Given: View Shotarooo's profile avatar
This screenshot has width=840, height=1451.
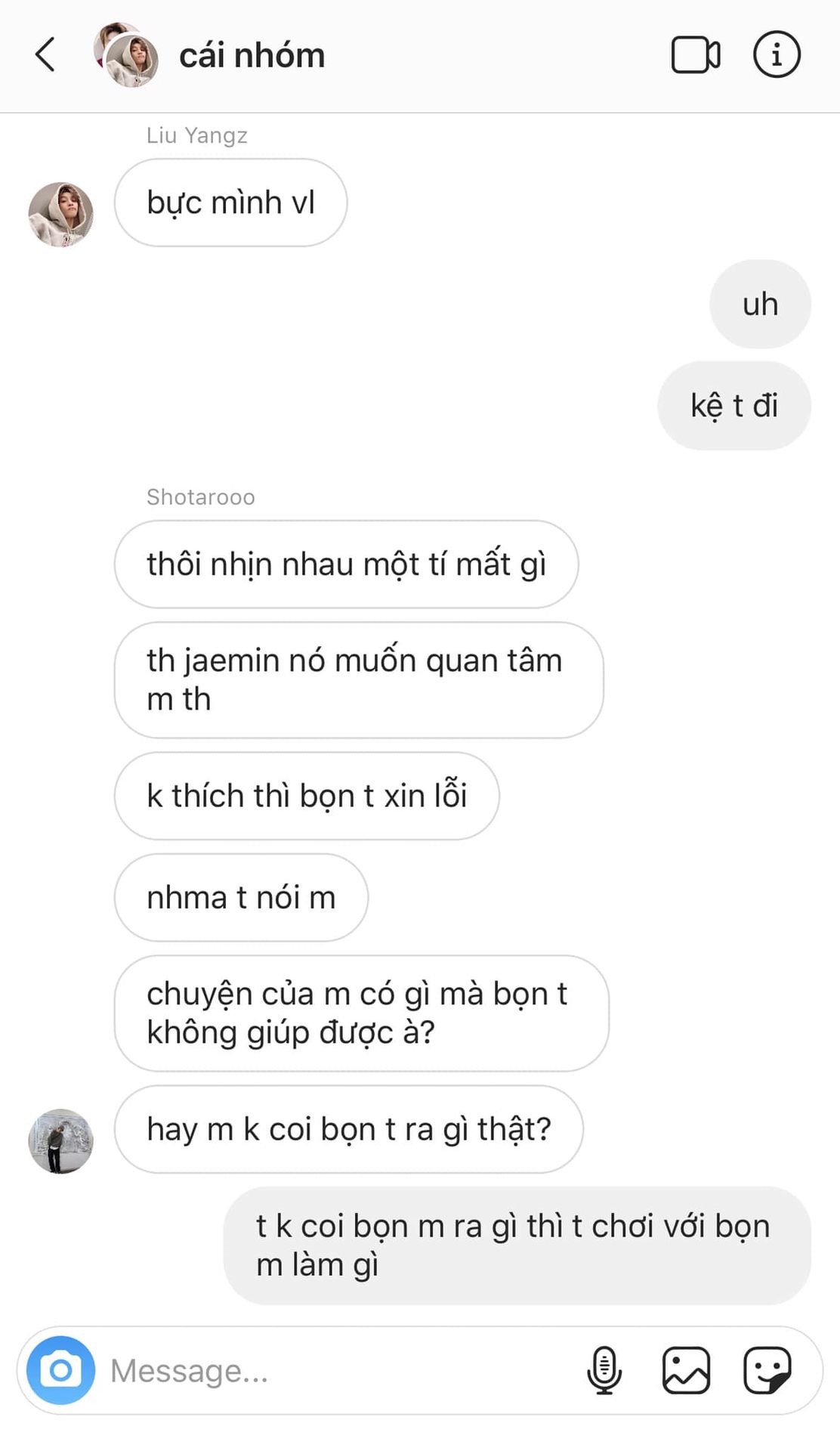Looking at the screenshot, I should pos(60,1140).
